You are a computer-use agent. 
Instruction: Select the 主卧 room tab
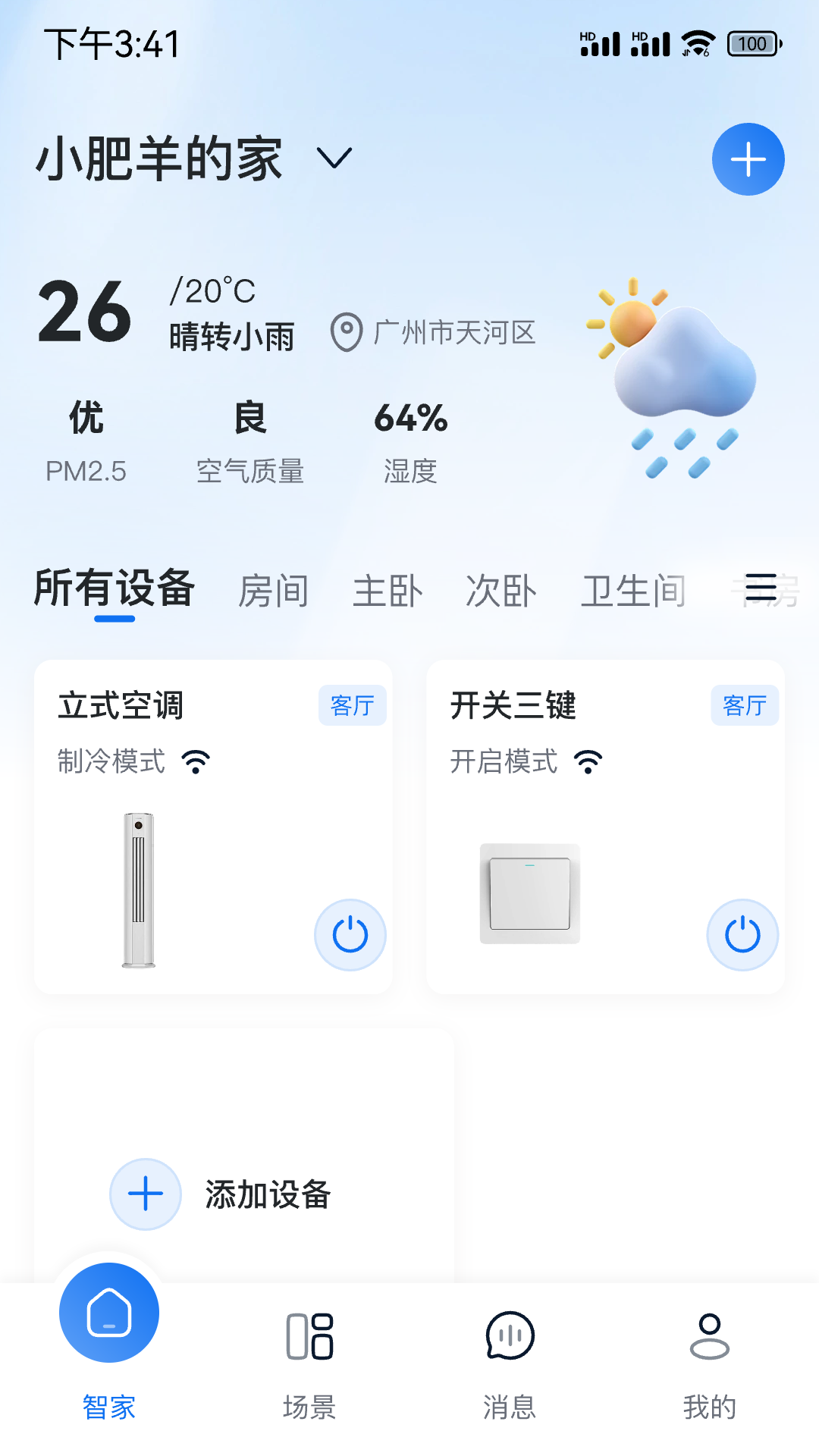click(388, 591)
